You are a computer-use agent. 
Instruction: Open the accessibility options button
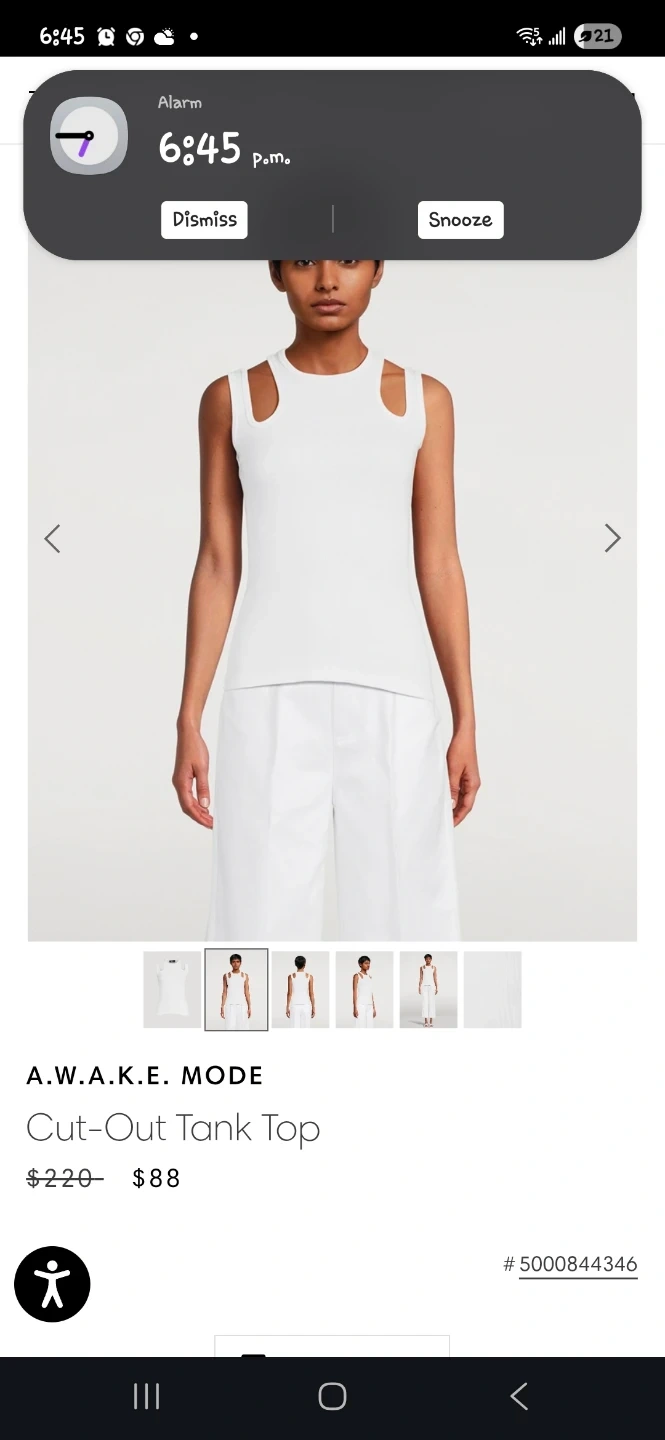click(52, 1284)
